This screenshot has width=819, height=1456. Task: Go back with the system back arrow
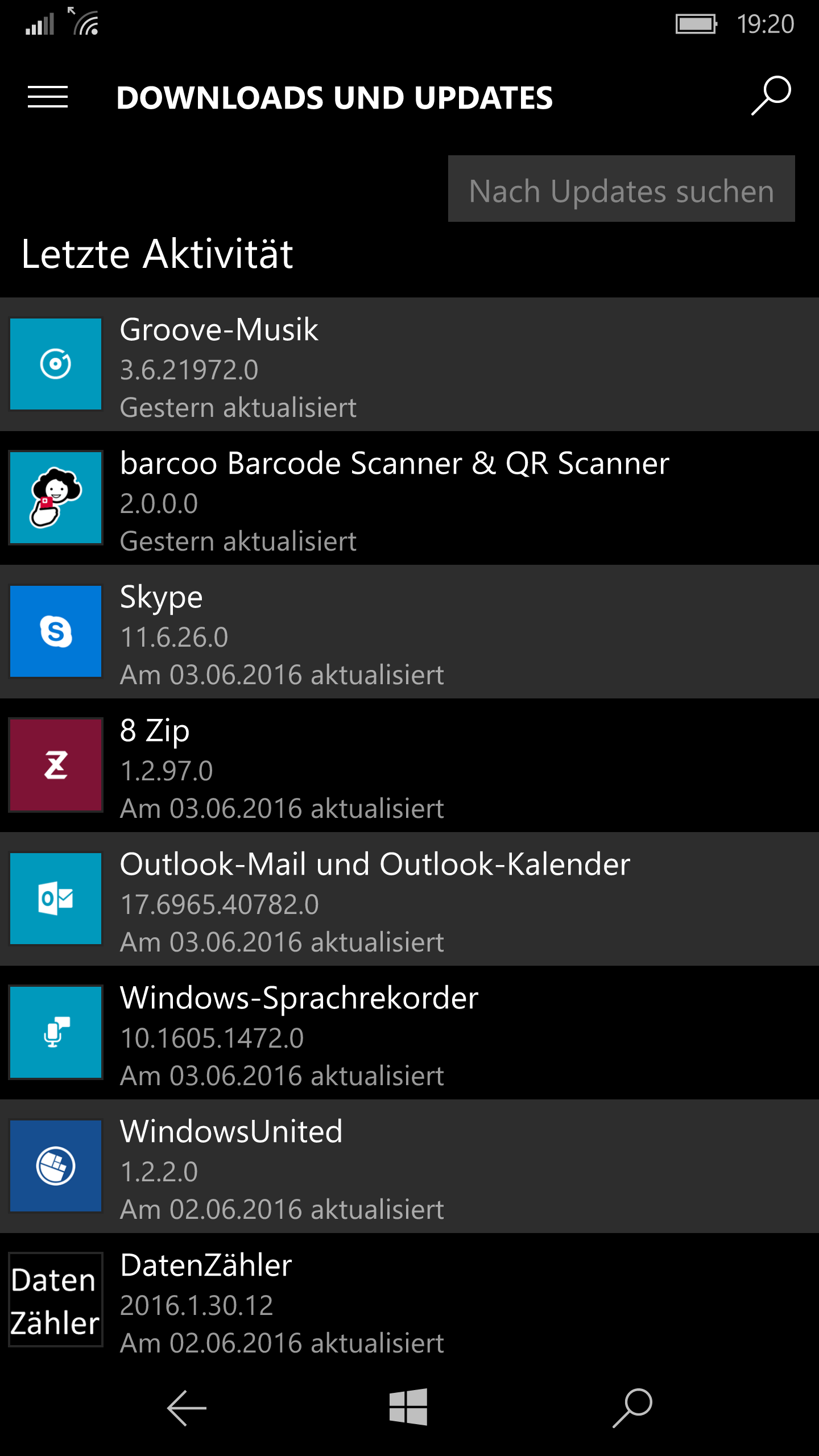pos(187,1408)
